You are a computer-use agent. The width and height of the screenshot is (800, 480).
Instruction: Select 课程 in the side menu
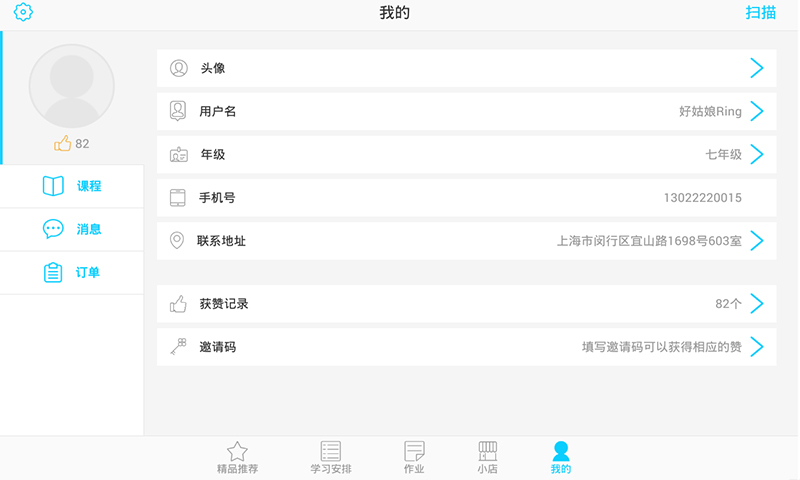(x=72, y=186)
